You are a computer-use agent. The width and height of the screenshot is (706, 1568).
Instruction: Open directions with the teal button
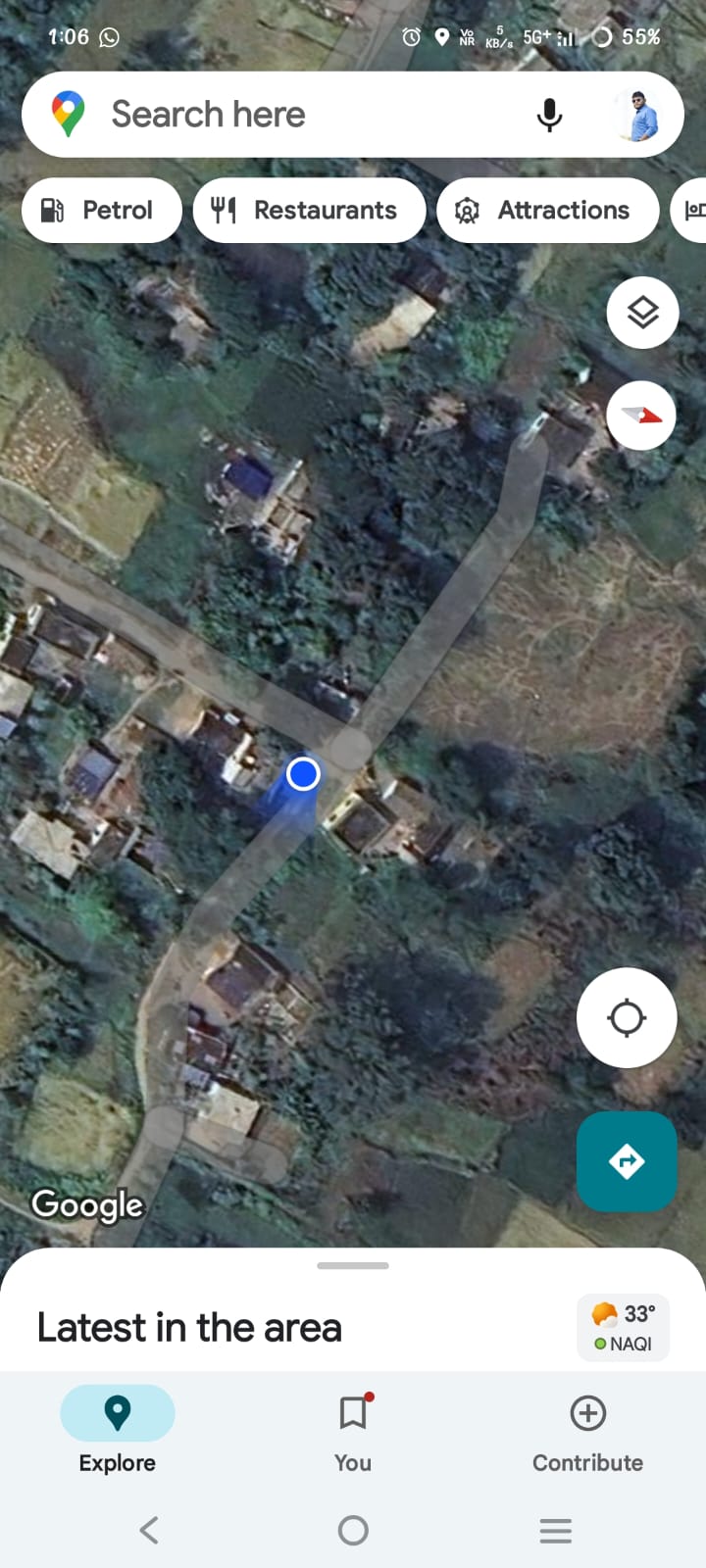pyautogui.click(x=627, y=1161)
